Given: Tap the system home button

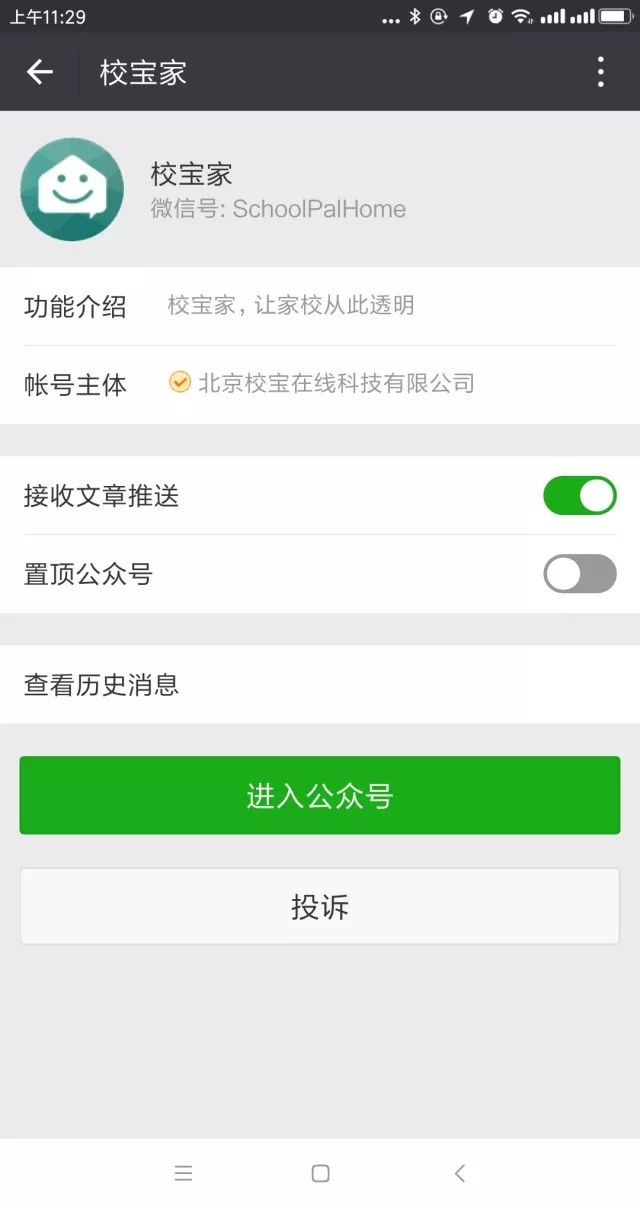Looking at the screenshot, I should pos(320,1173).
